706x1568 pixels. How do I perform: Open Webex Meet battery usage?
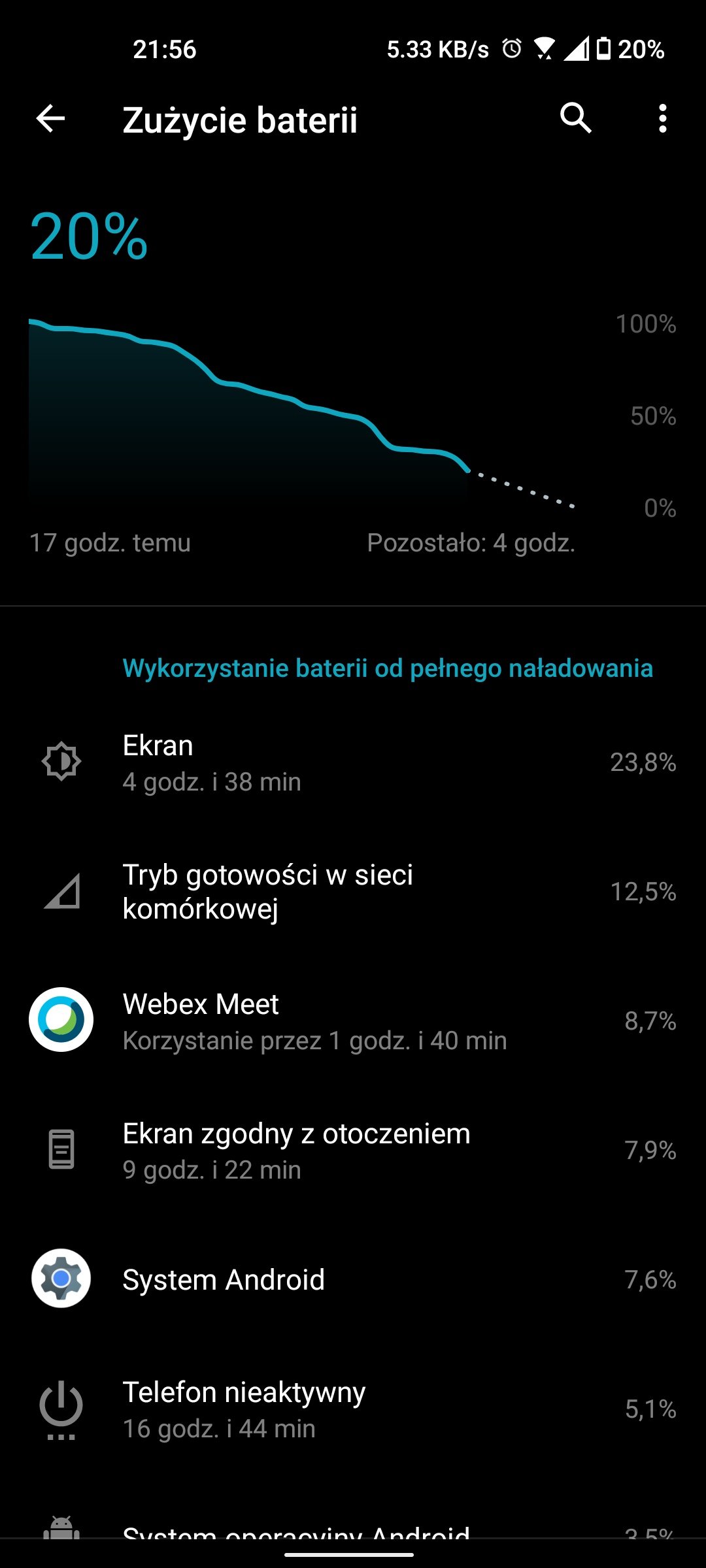point(353,1021)
